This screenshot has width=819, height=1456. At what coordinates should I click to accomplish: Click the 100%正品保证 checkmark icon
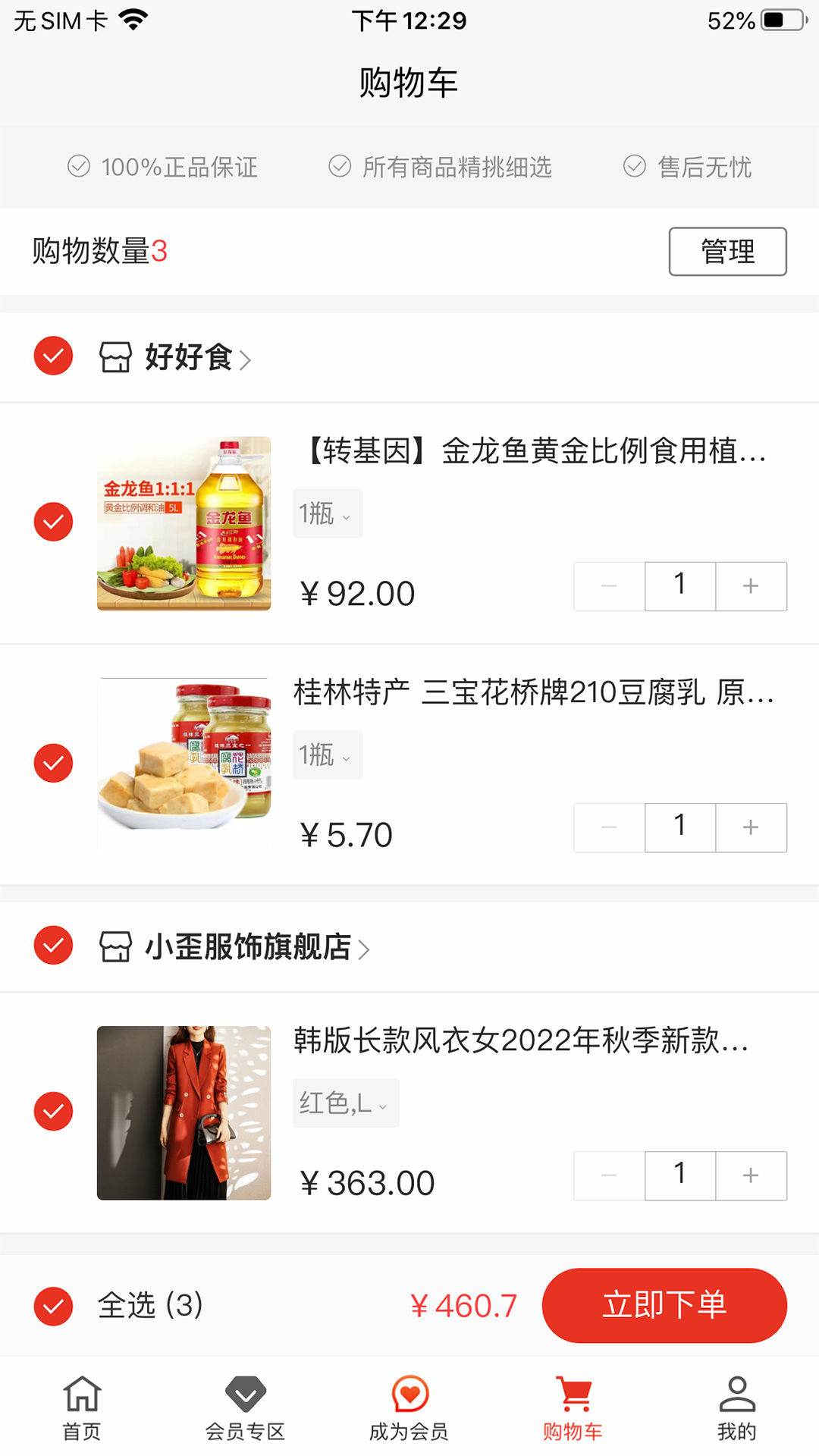[x=79, y=166]
